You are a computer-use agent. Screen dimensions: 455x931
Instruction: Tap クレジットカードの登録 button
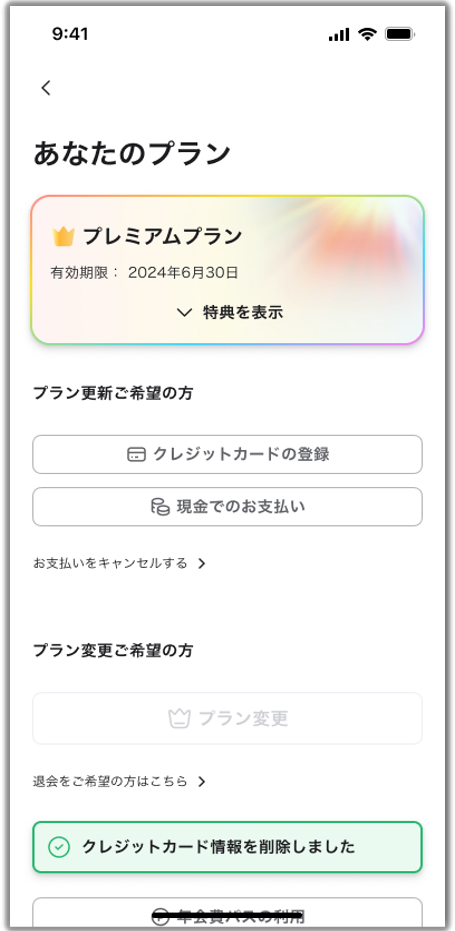click(228, 454)
